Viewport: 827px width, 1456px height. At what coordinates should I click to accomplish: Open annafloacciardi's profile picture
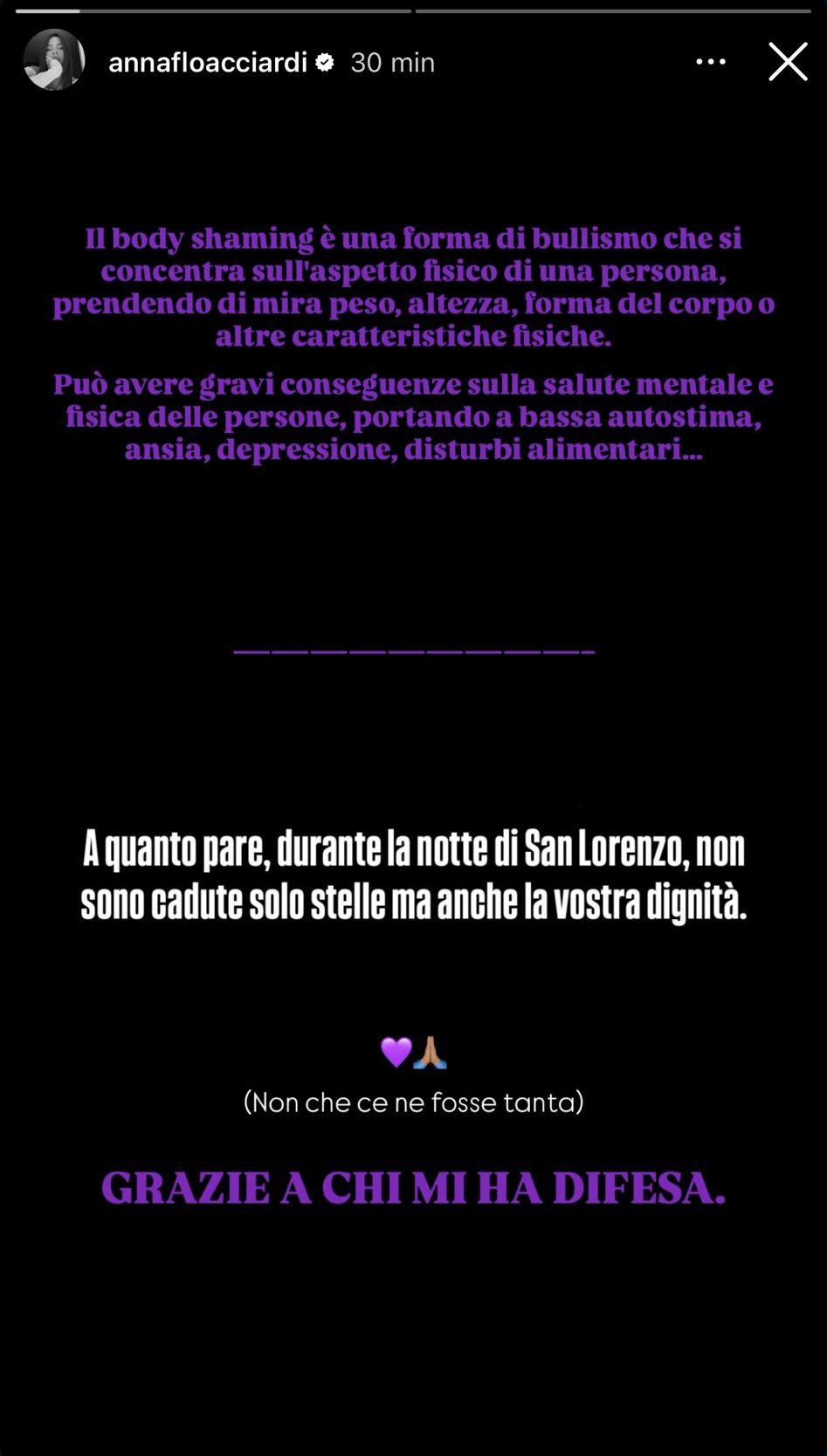tap(54, 60)
